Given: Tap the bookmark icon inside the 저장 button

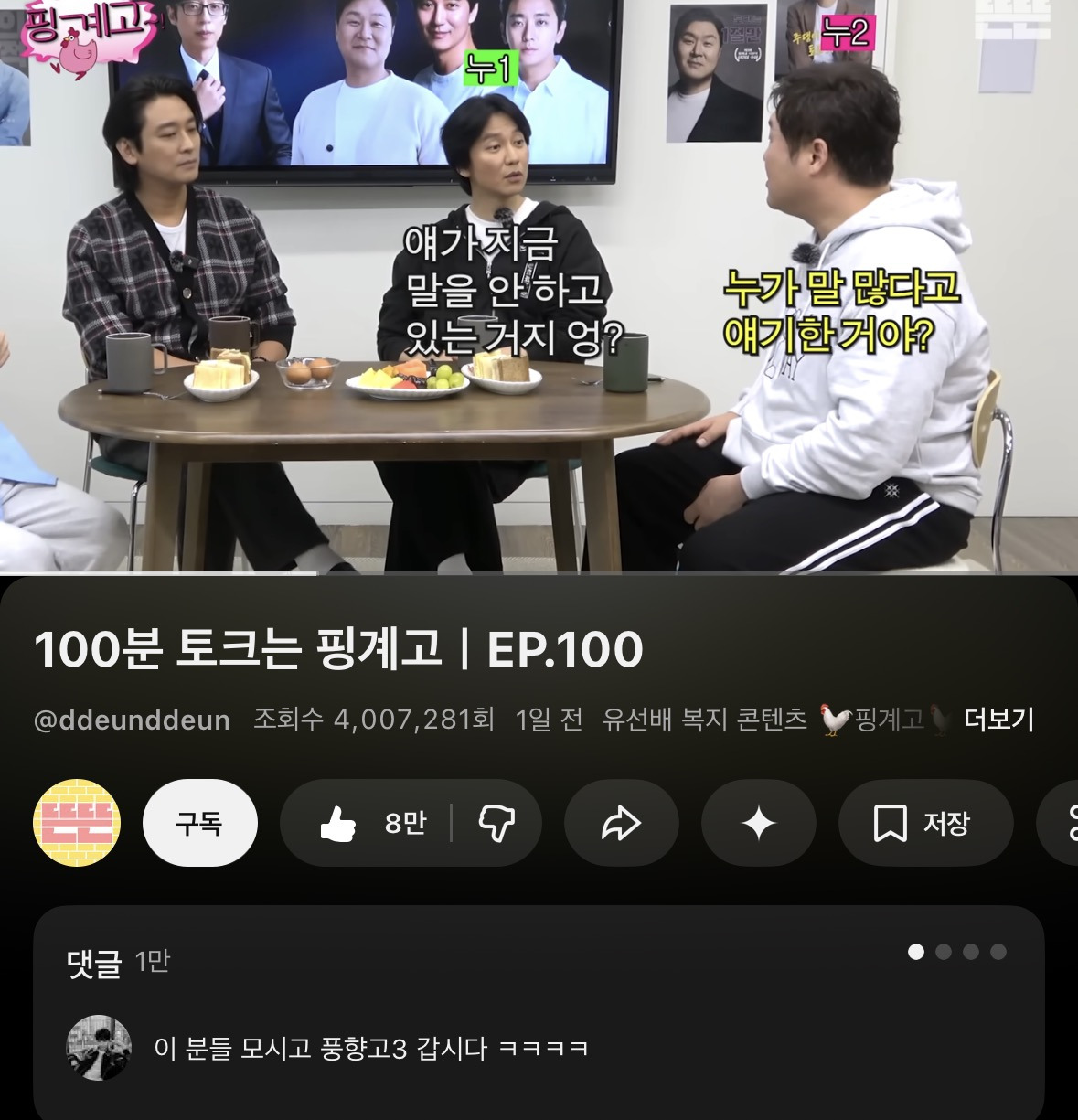Looking at the screenshot, I should click(x=889, y=823).
